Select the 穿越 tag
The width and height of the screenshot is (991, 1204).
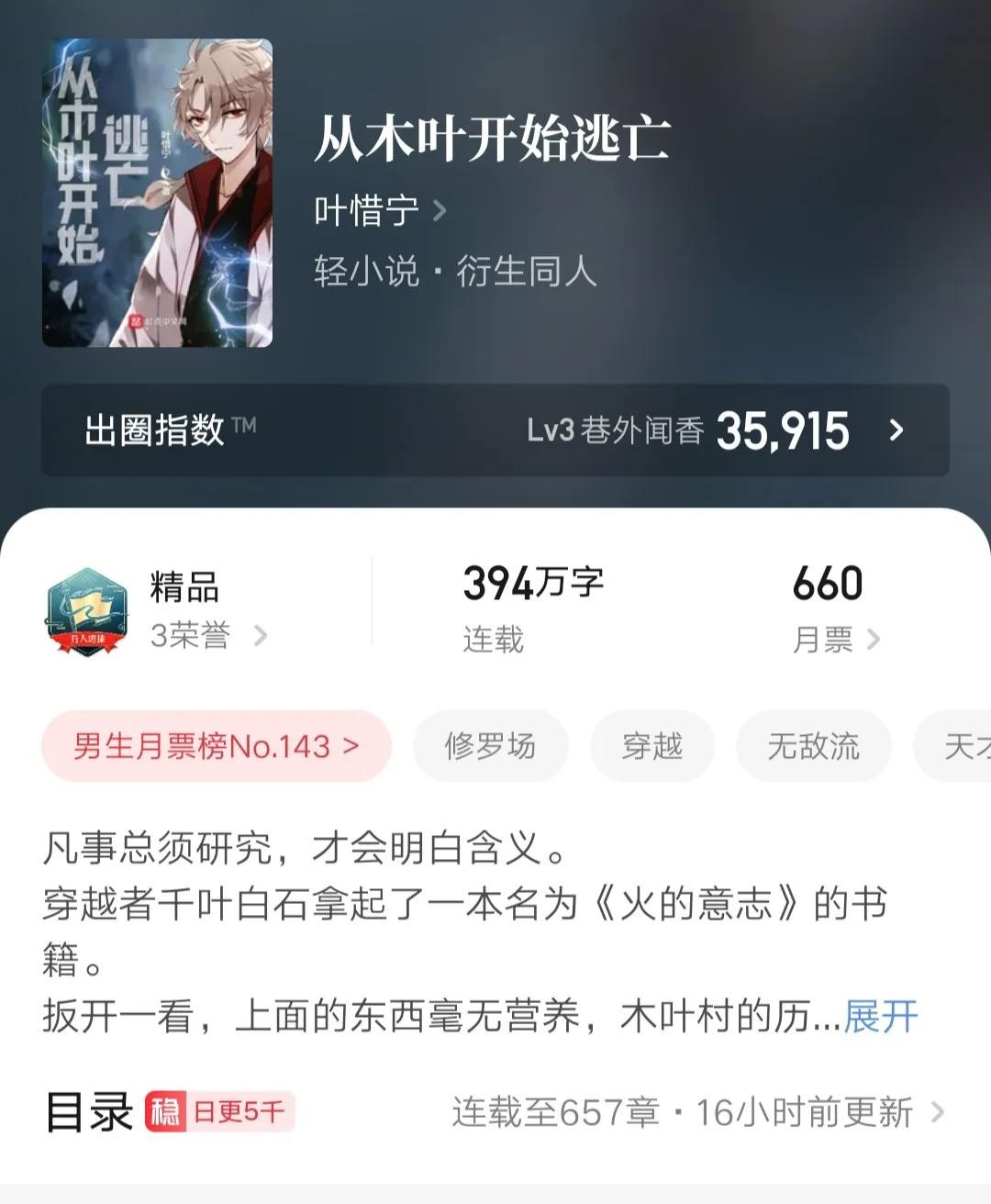click(x=652, y=746)
